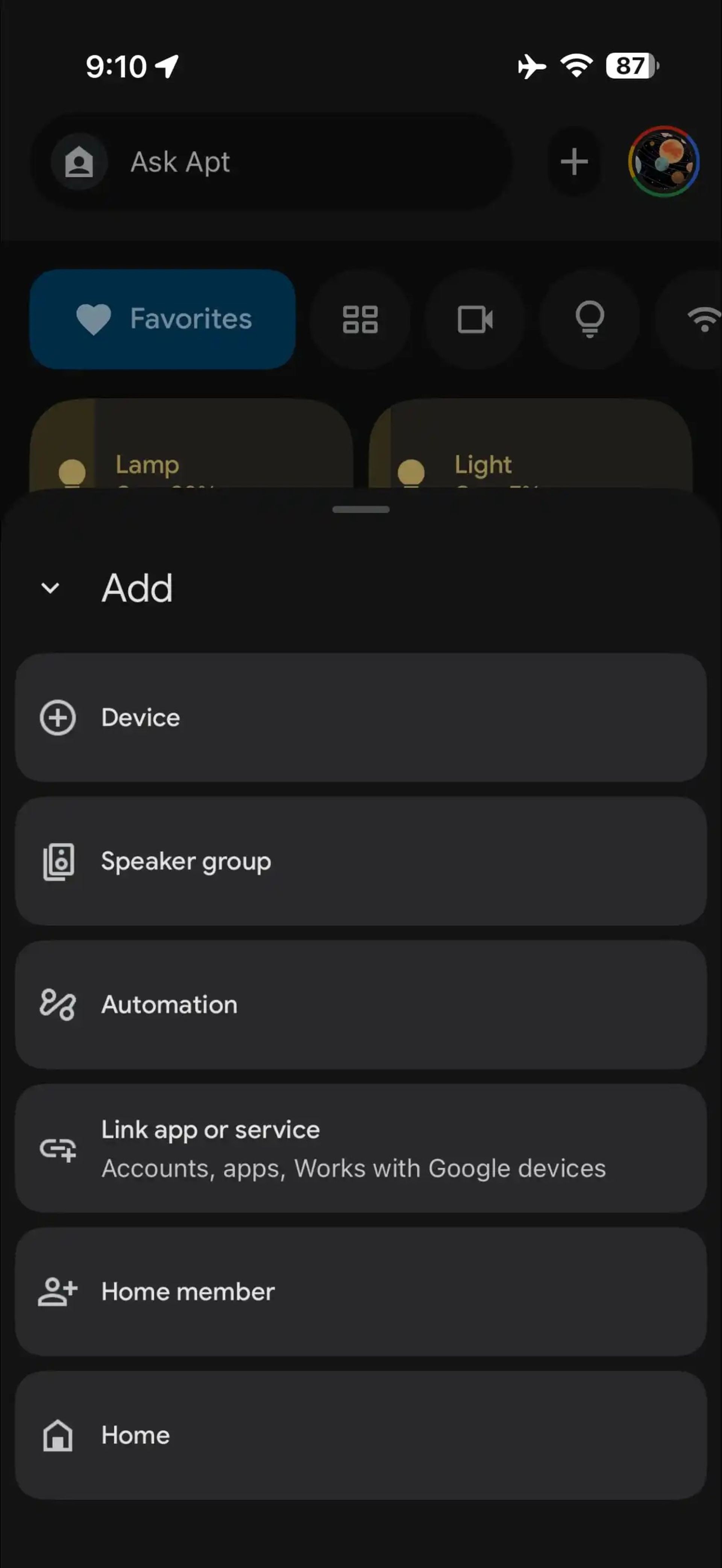Tap the plus icon in the top bar

coord(574,162)
